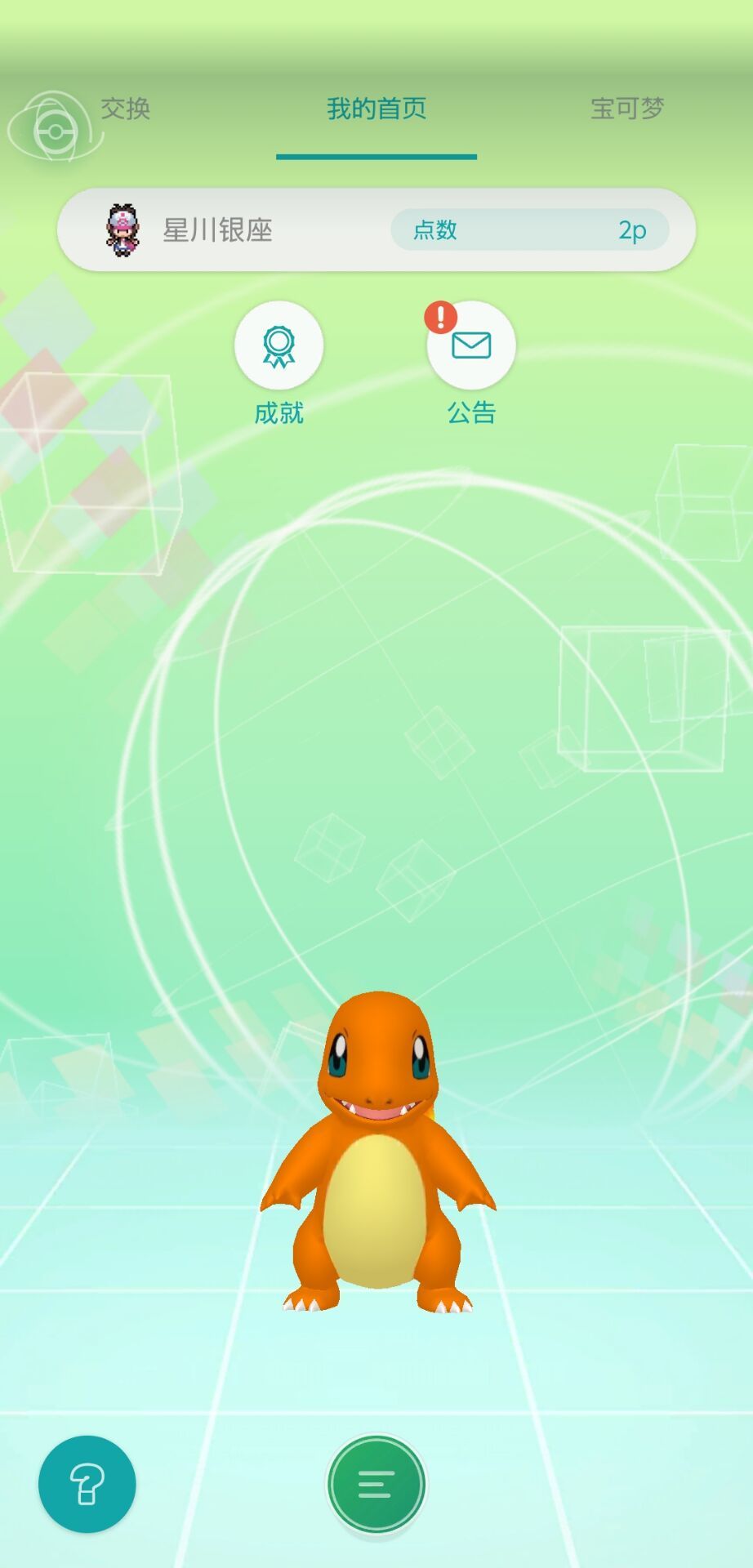The width and height of the screenshot is (753, 1568).
Task: Go to the 宝可梦 tab
Action: click(x=627, y=109)
